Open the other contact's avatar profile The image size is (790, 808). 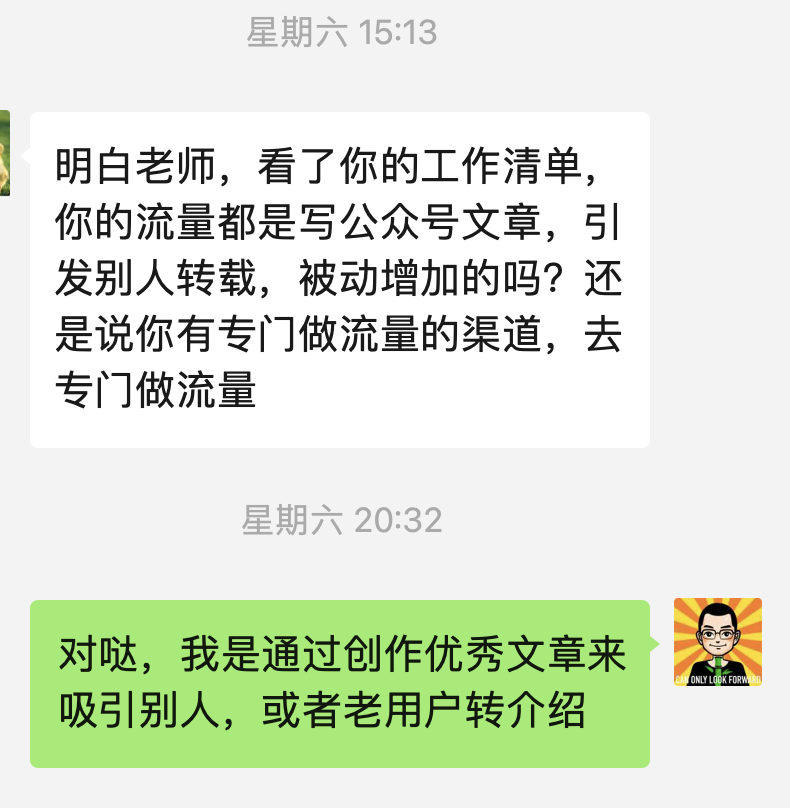5,153
